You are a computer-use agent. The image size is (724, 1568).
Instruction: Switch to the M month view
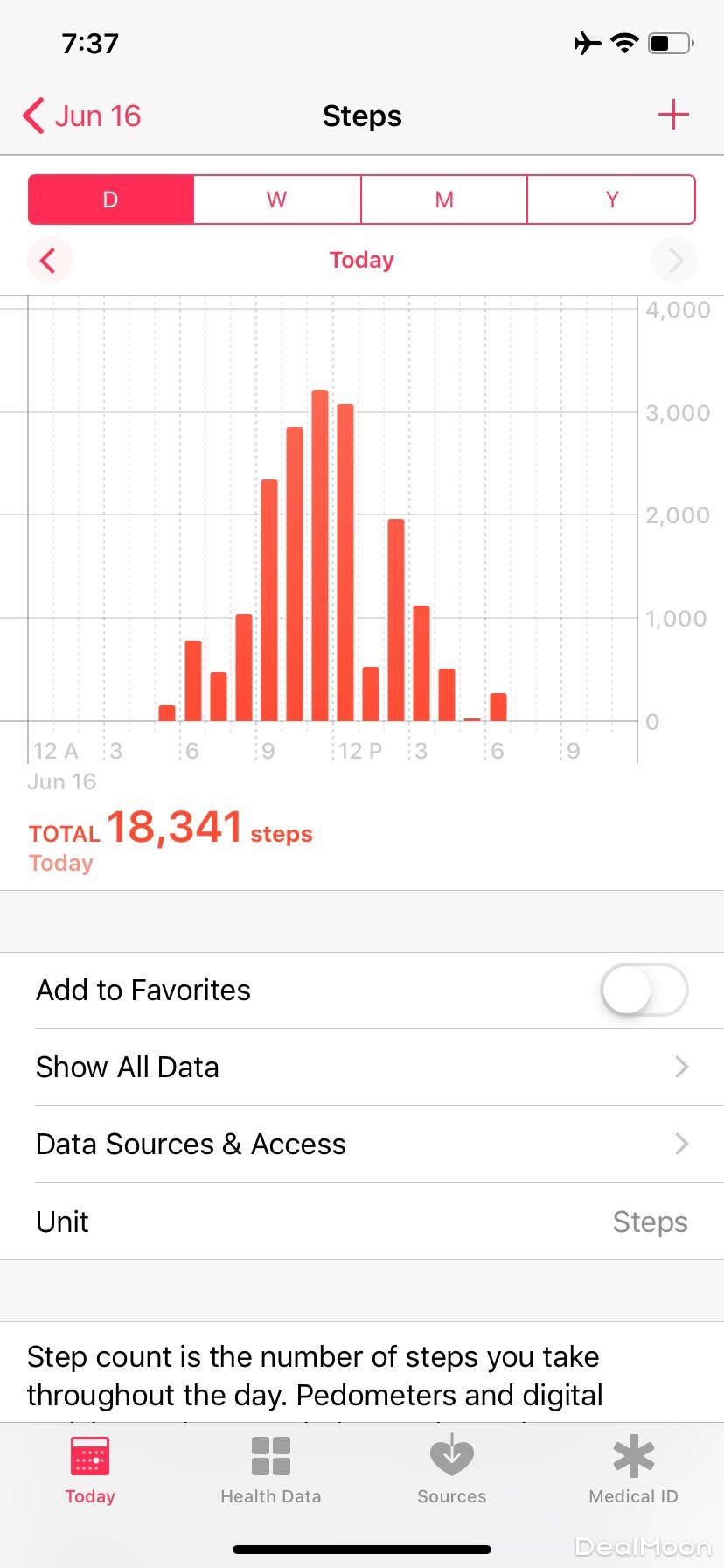444,199
